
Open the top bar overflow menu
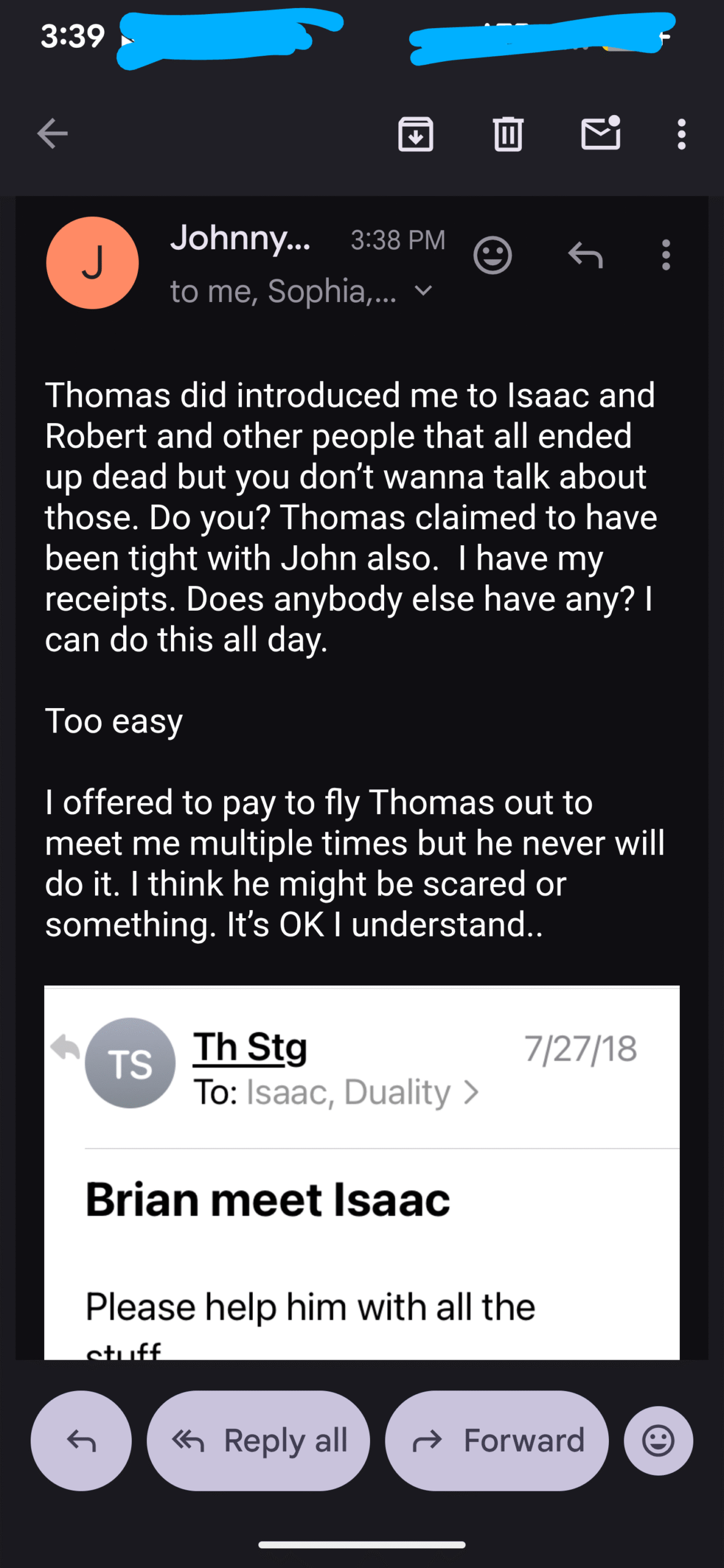pyautogui.click(x=681, y=134)
